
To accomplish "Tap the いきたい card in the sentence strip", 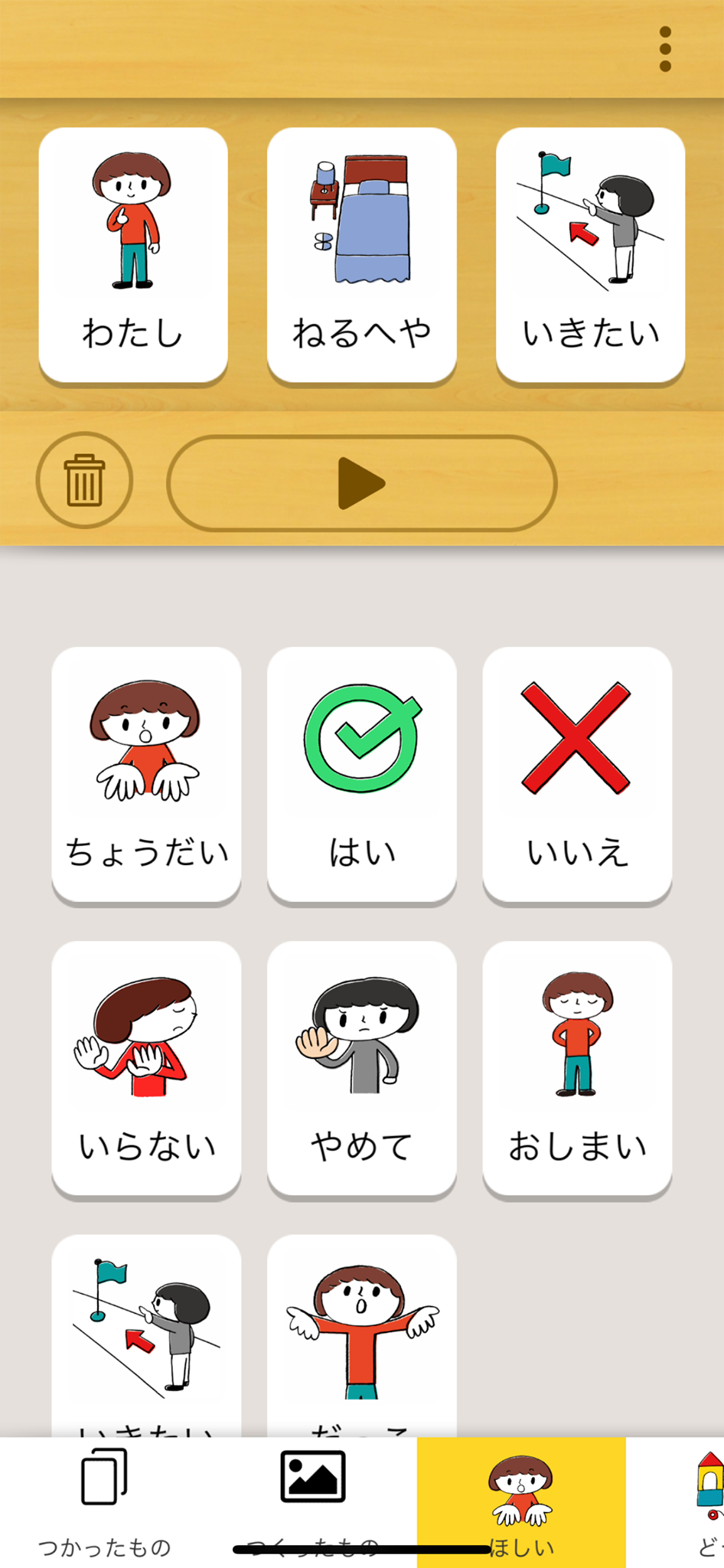I will [590, 255].
